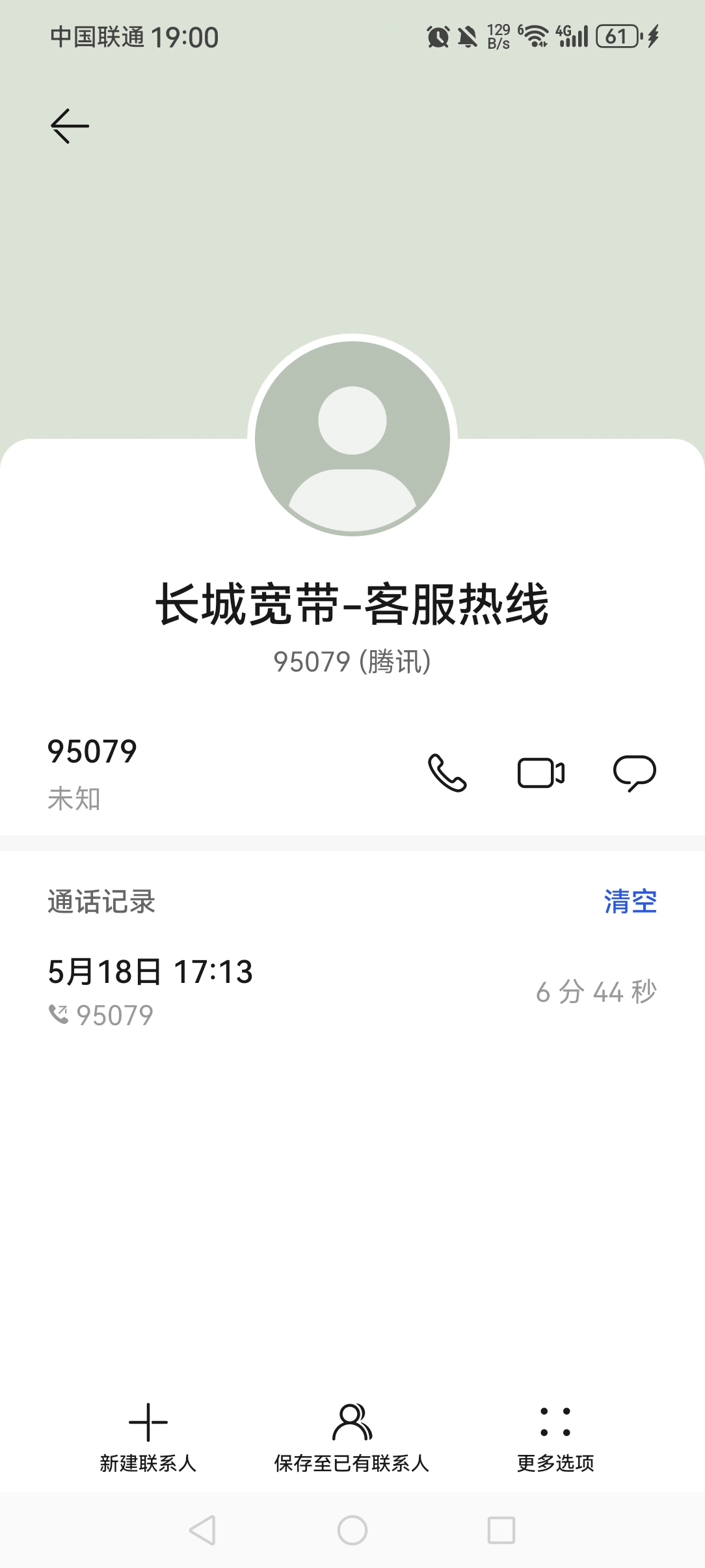Go back using the top-left arrow
The height and width of the screenshot is (1568, 705).
[x=70, y=125]
